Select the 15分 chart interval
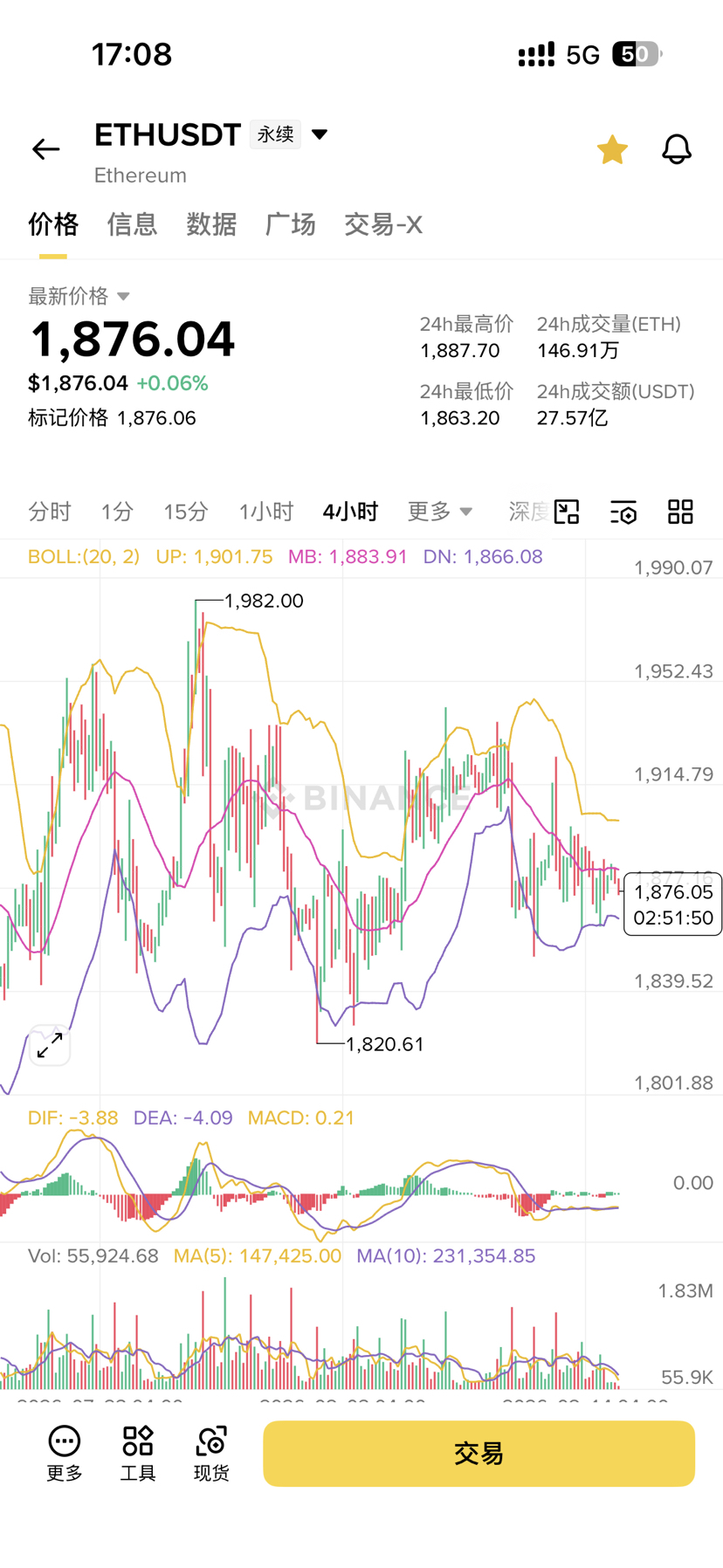 (186, 512)
